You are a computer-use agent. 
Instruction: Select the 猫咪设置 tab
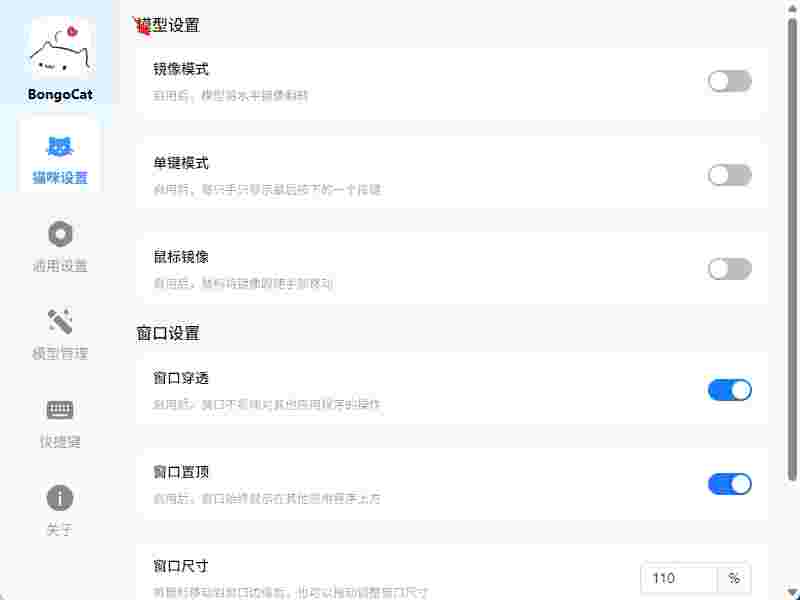click(60, 158)
